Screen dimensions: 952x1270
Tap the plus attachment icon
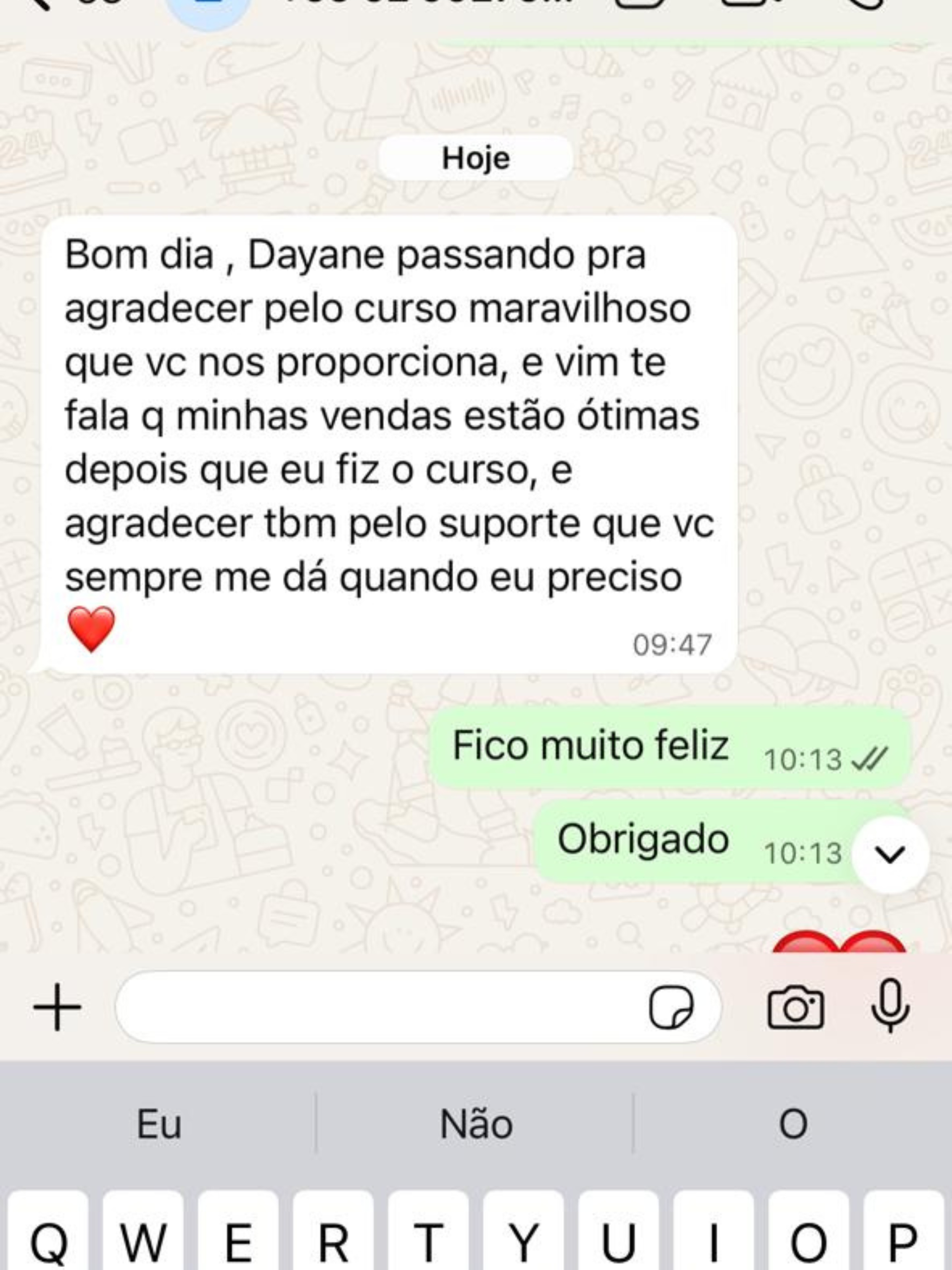(57, 1007)
